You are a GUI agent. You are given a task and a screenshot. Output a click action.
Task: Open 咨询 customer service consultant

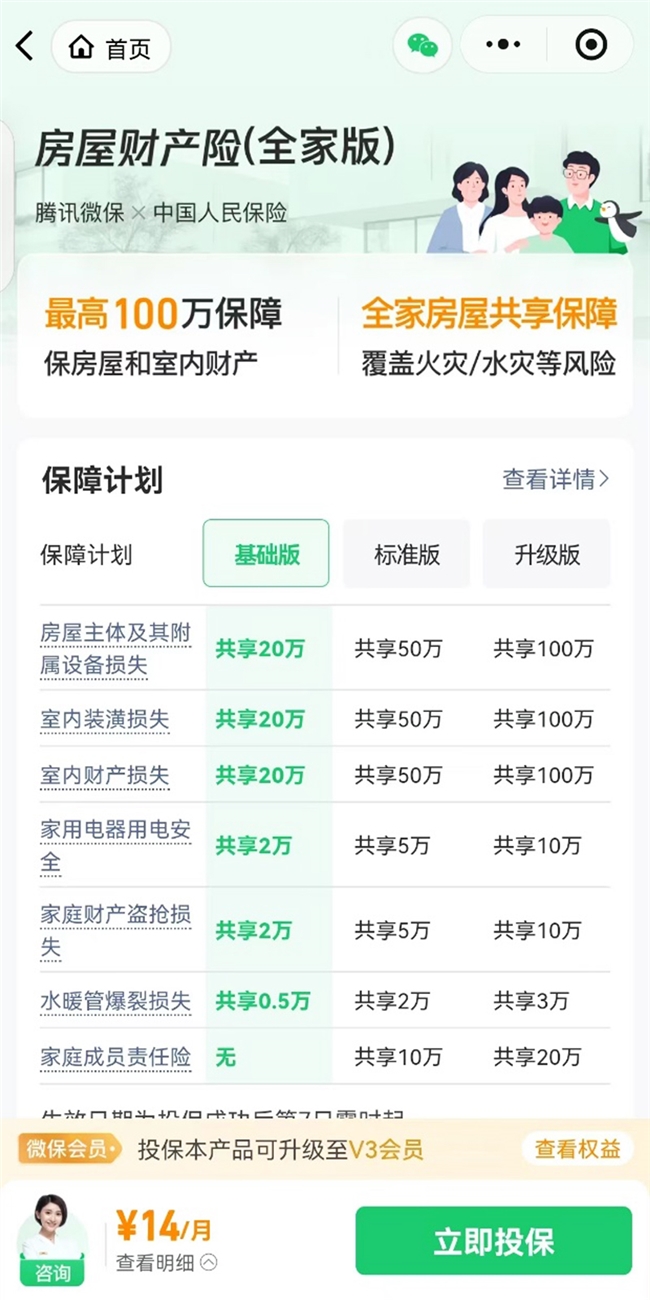pyautogui.click(x=52, y=1240)
